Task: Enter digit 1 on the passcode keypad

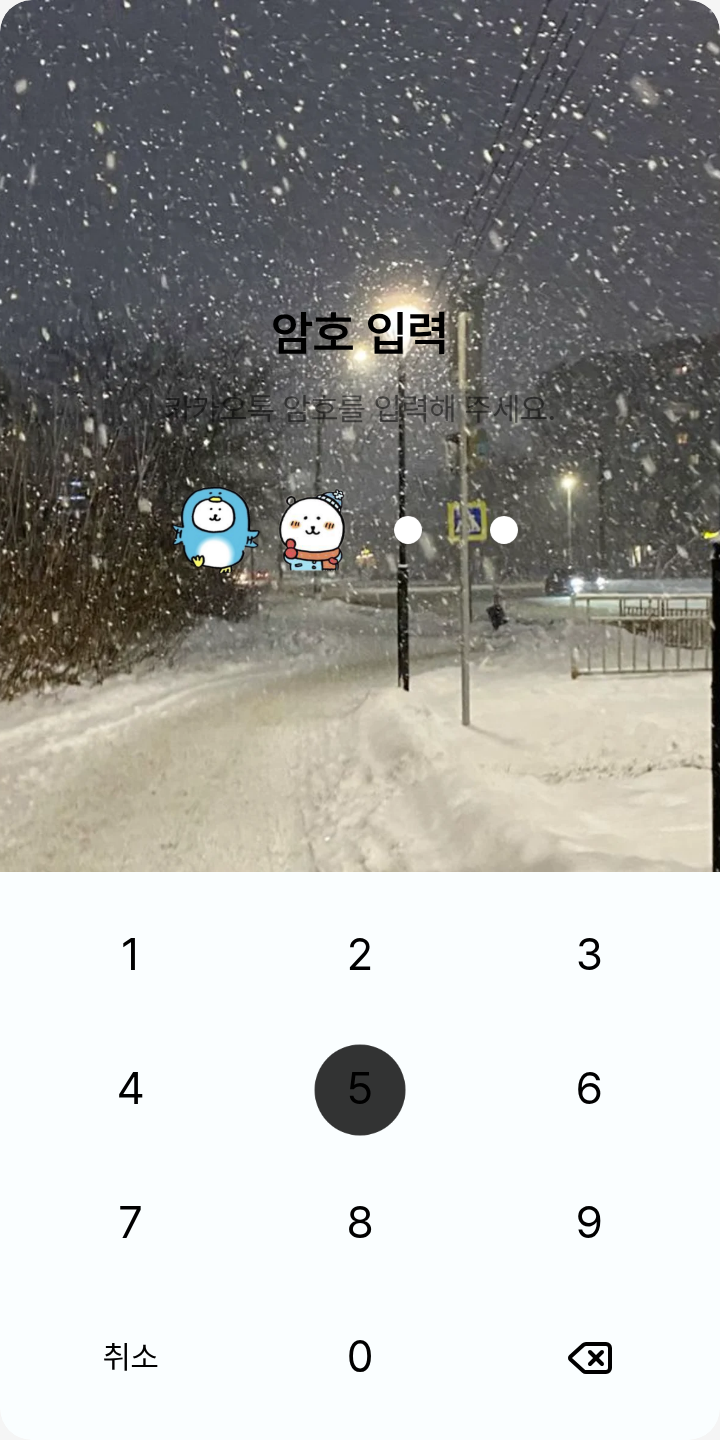Action: point(130,955)
